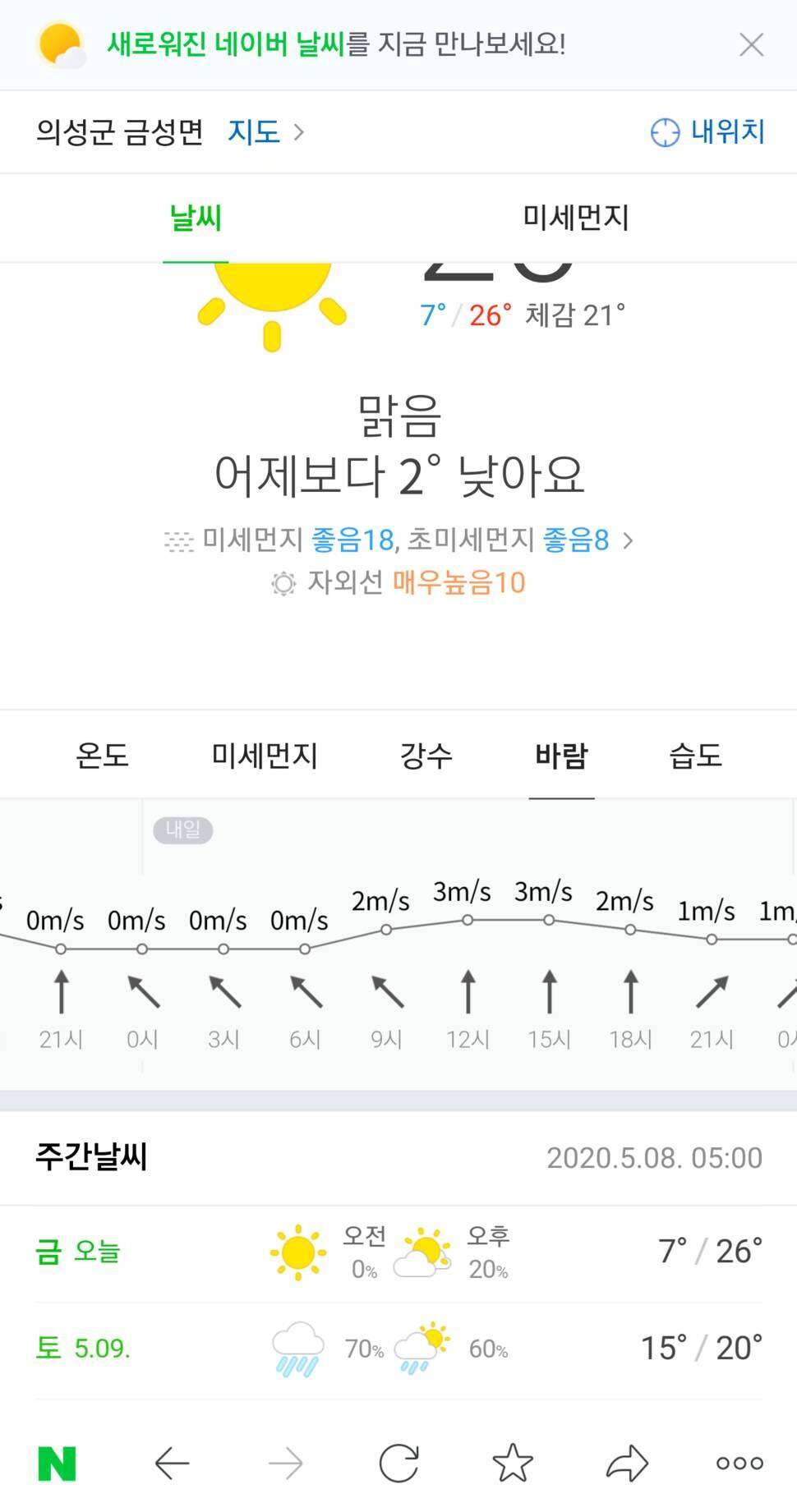Go back to the previous page
This screenshot has height=1512, width=797.
[172, 1463]
